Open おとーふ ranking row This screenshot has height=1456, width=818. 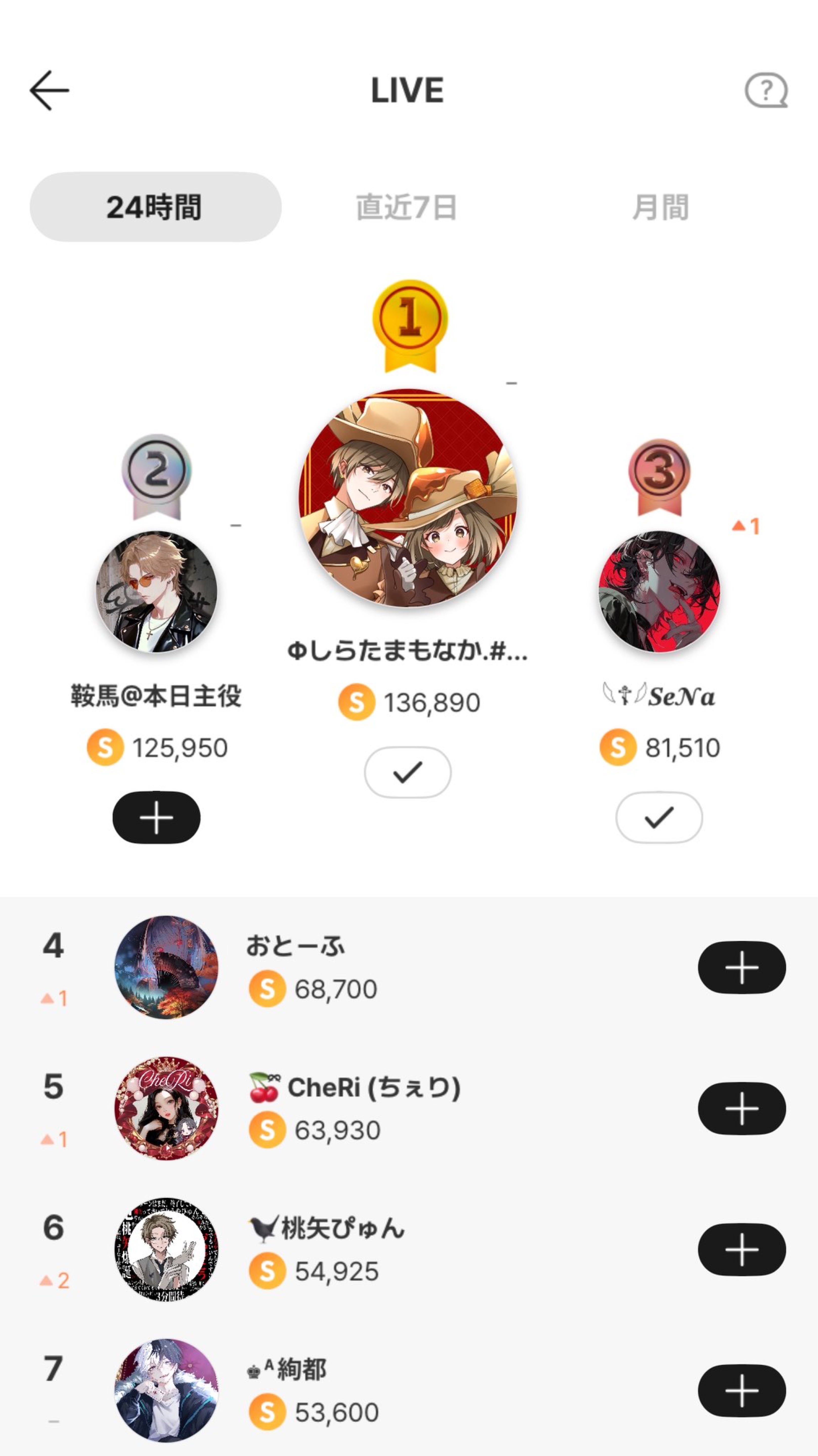[x=395, y=967]
